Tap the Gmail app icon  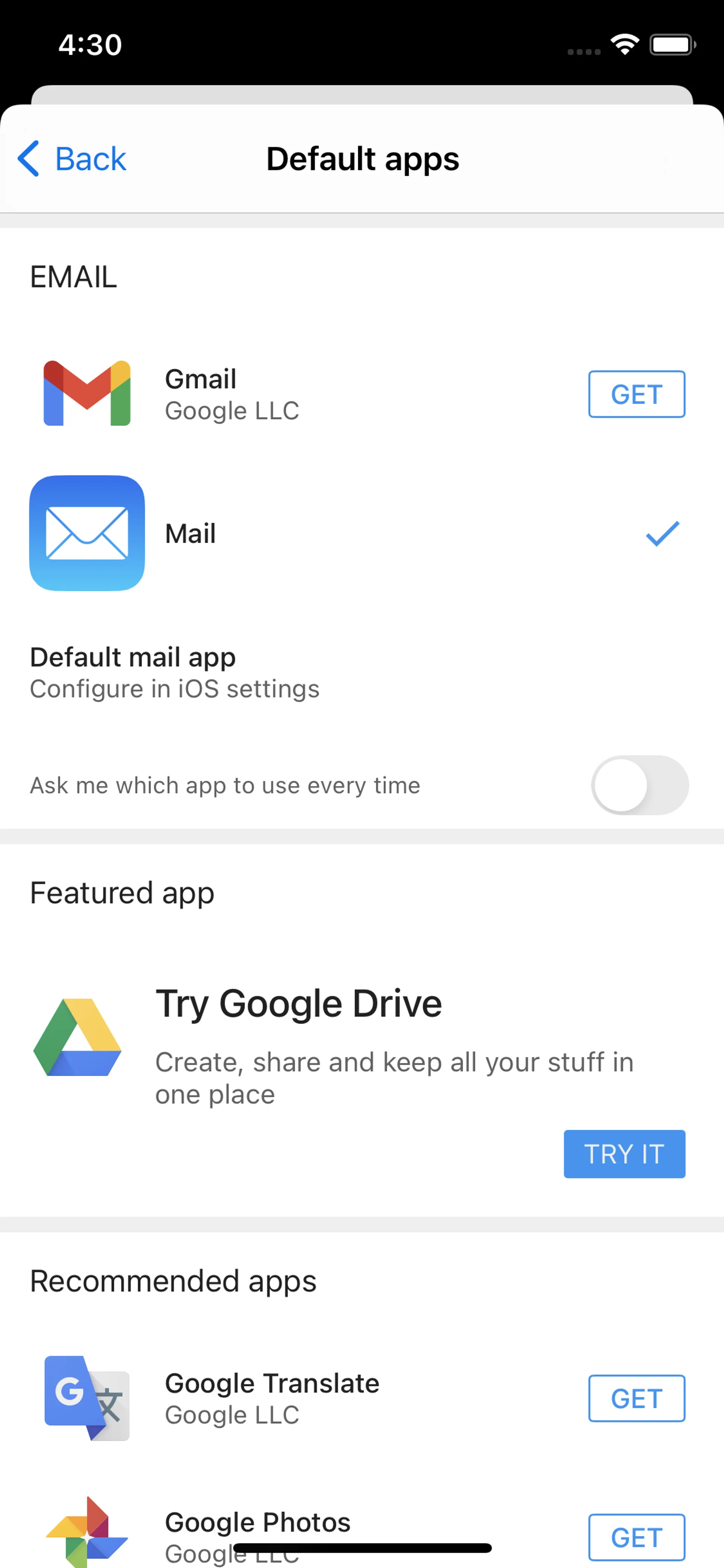click(86, 393)
